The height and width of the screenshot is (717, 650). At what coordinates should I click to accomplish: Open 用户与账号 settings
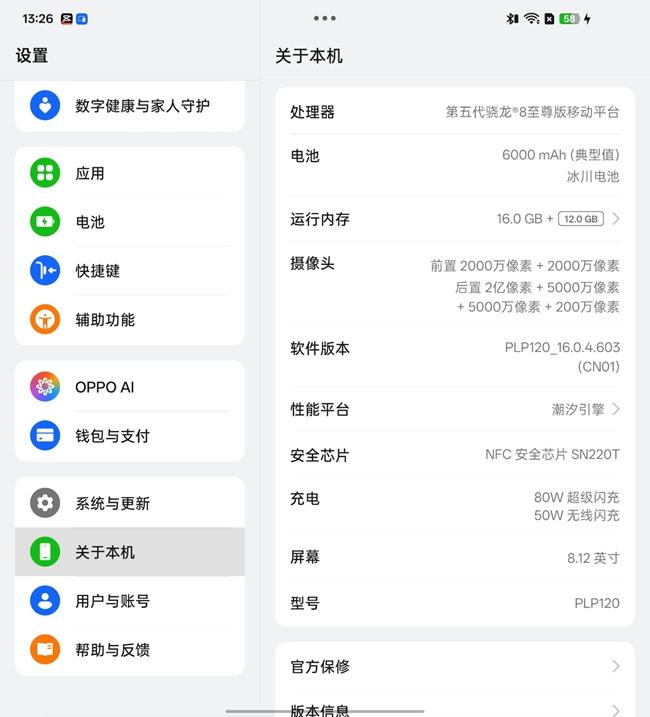[x=130, y=601]
